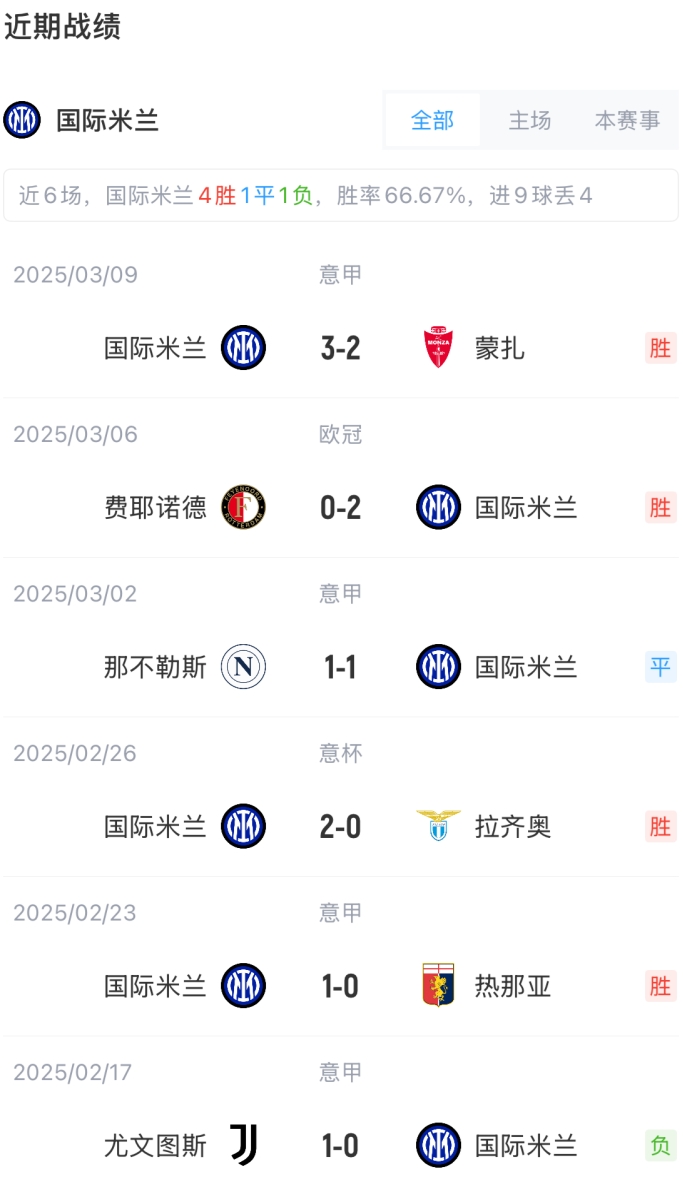The height and width of the screenshot is (1182, 683).
Task: Select the 全部 filter tab
Action: click(432, 121)
